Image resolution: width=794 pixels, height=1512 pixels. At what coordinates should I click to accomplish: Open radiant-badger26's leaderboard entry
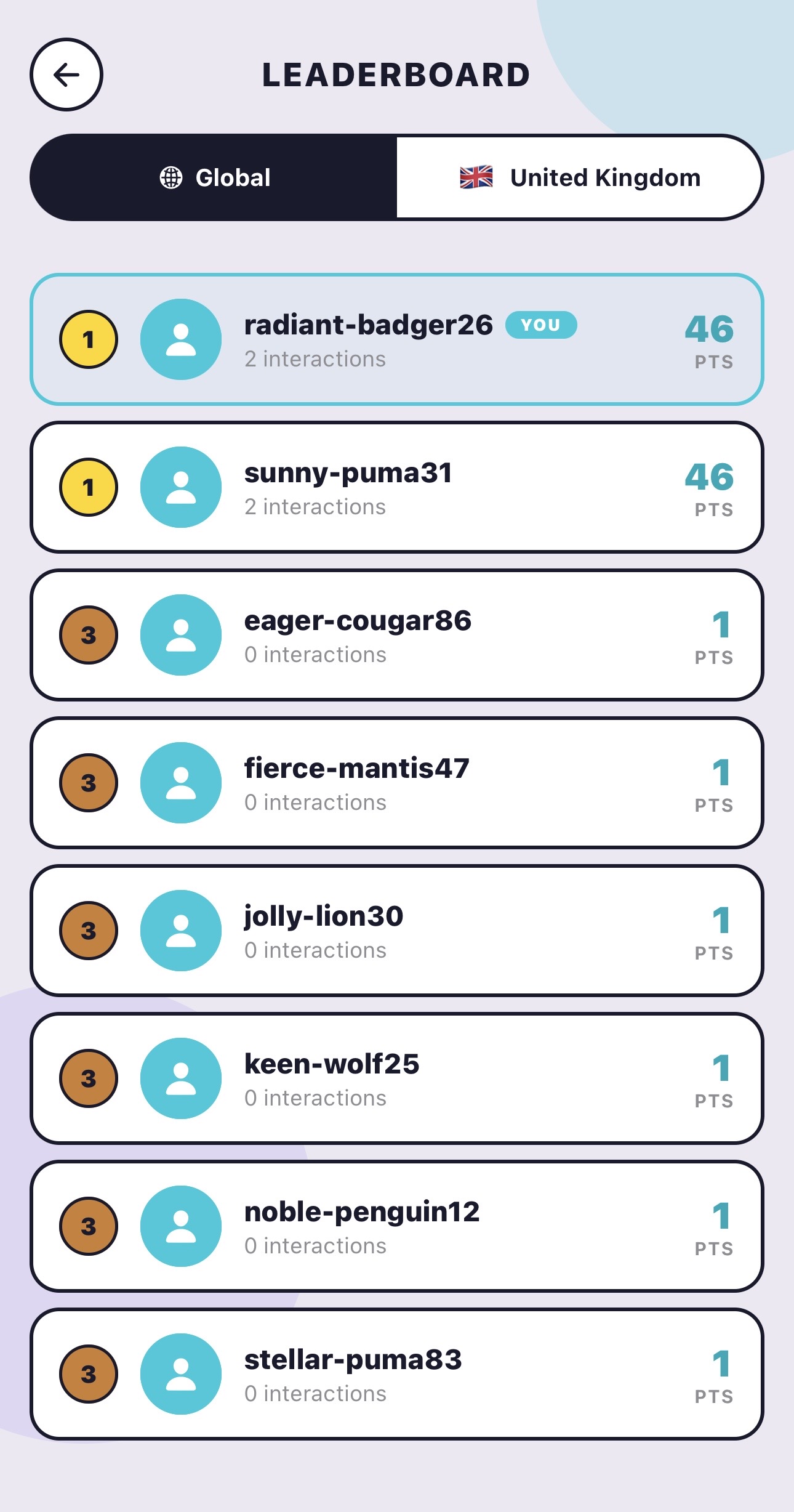click(396, 340)
